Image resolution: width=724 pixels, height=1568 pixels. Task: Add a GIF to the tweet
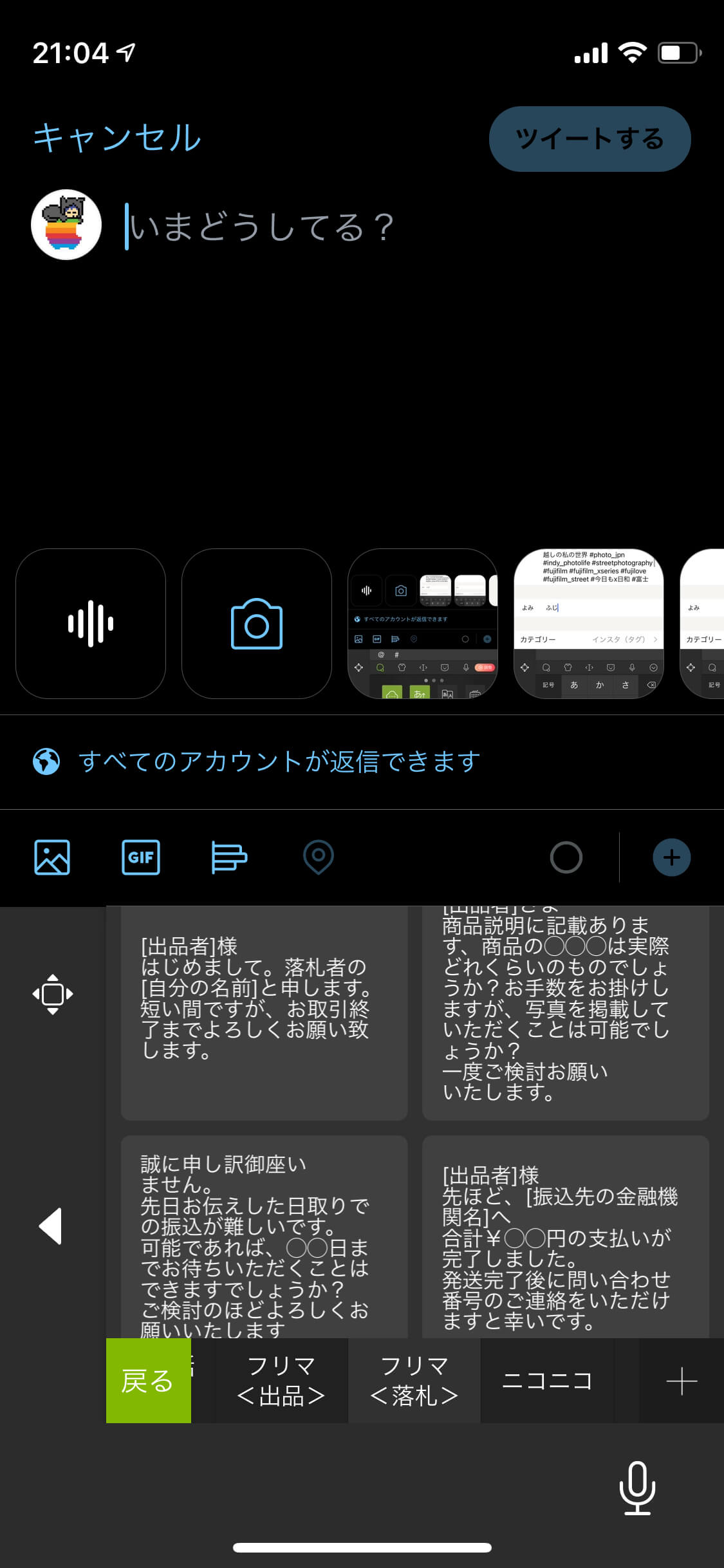click(x=141, y=857)
